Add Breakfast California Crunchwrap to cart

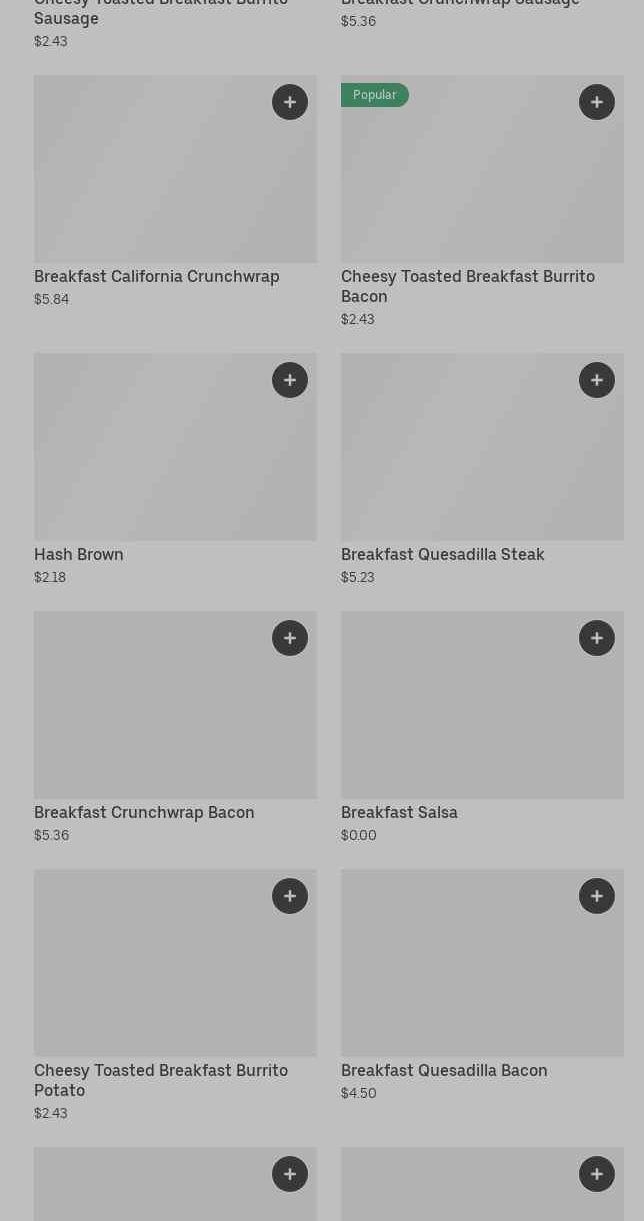[x=290, y=102]
